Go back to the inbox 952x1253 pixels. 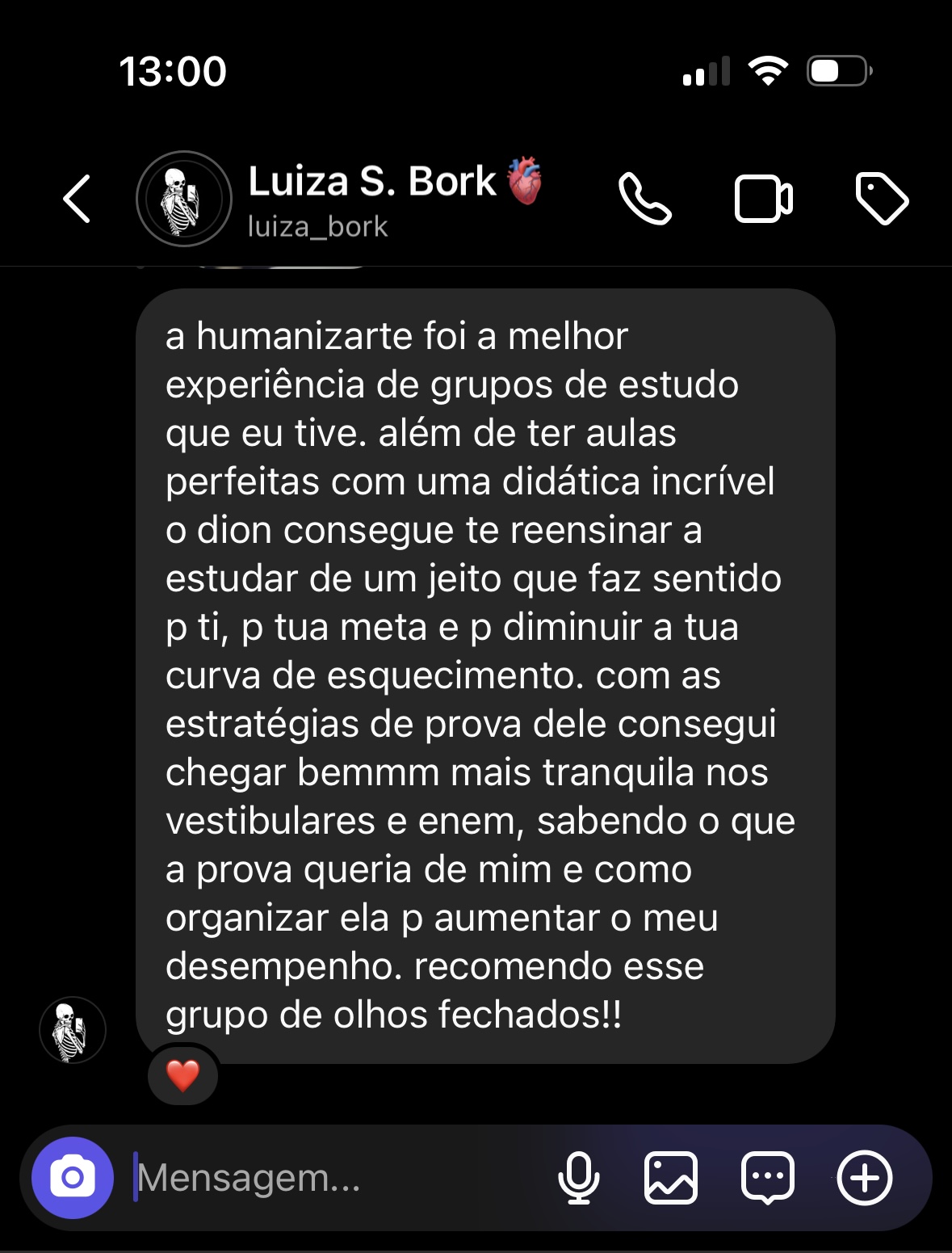click(x=77, y=199)
